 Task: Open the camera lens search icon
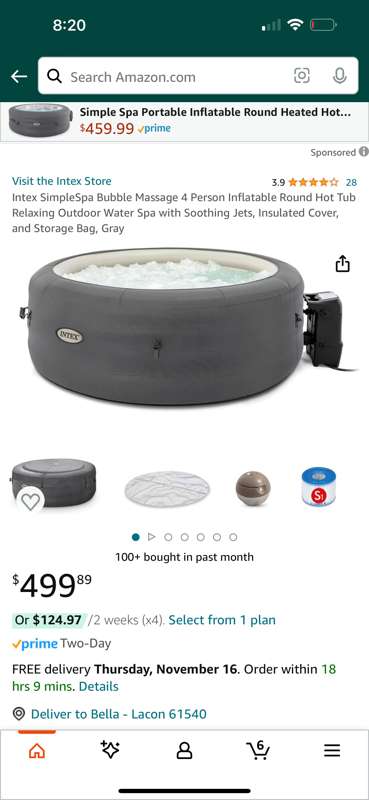302,76
